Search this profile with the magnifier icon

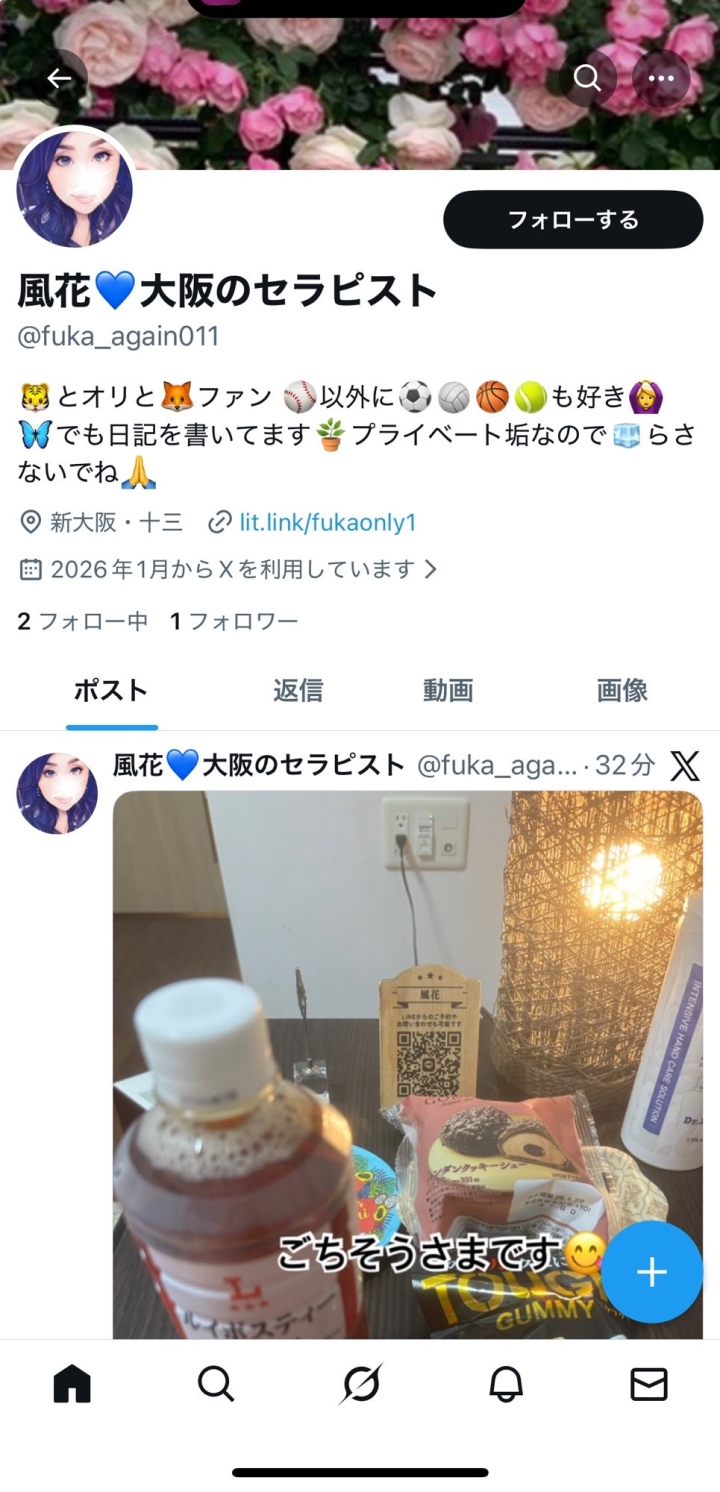point(587,79)
